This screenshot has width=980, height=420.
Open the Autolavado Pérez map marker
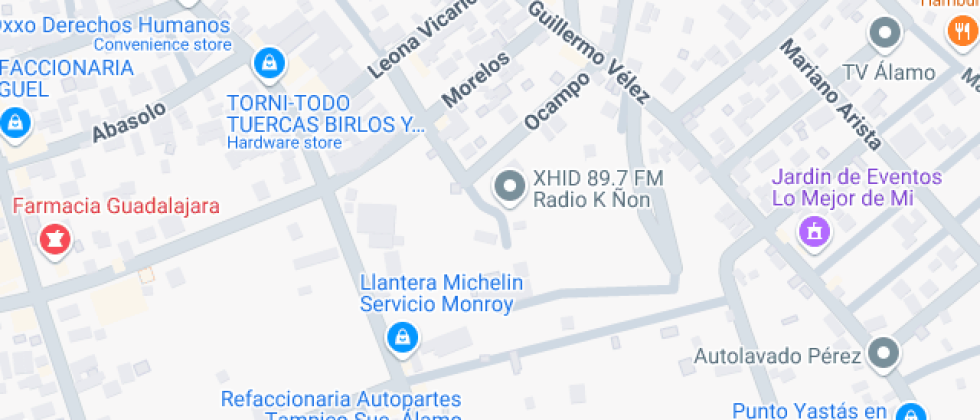(884, 353)
